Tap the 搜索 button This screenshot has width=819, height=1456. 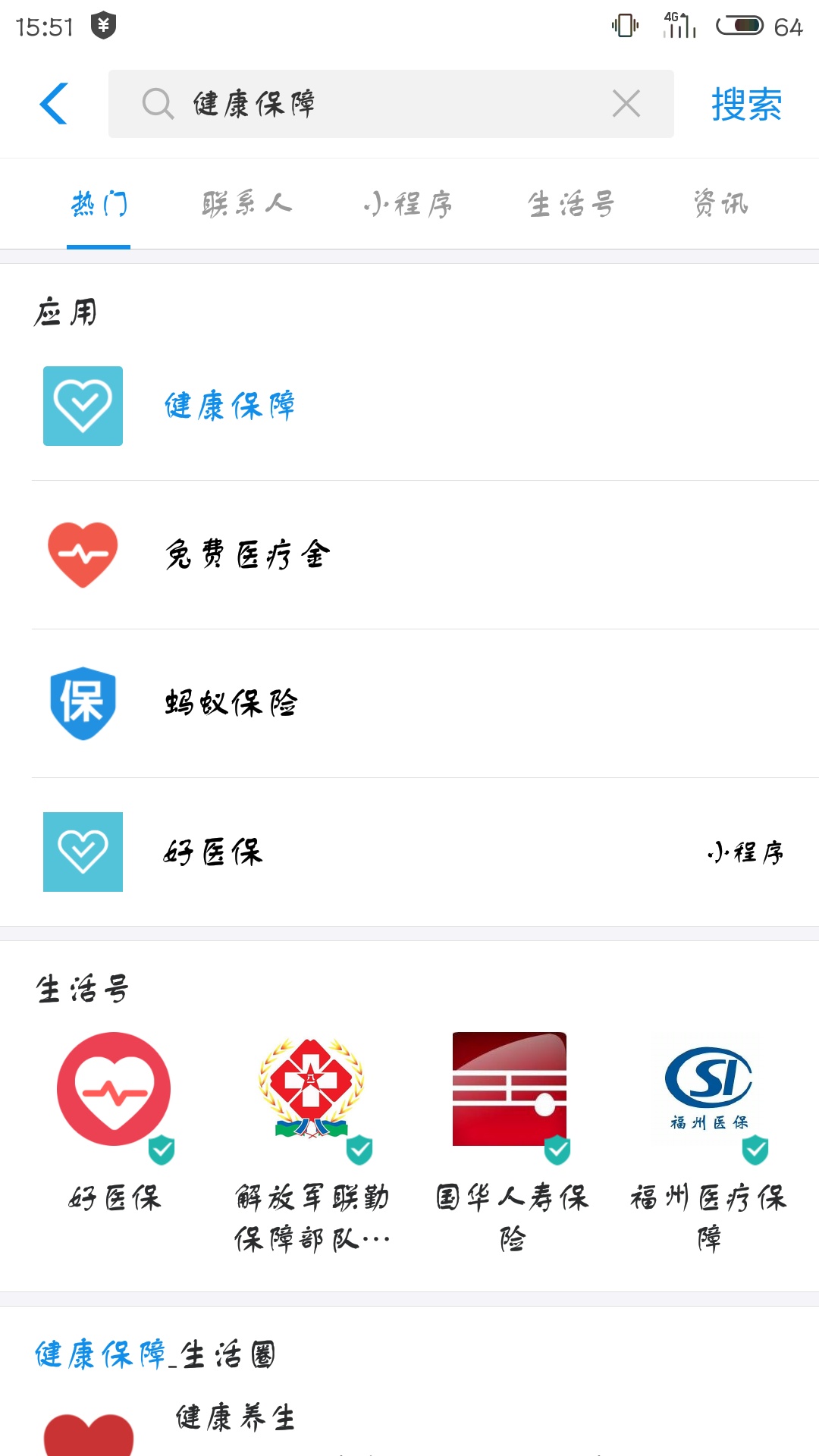point(747,105)
